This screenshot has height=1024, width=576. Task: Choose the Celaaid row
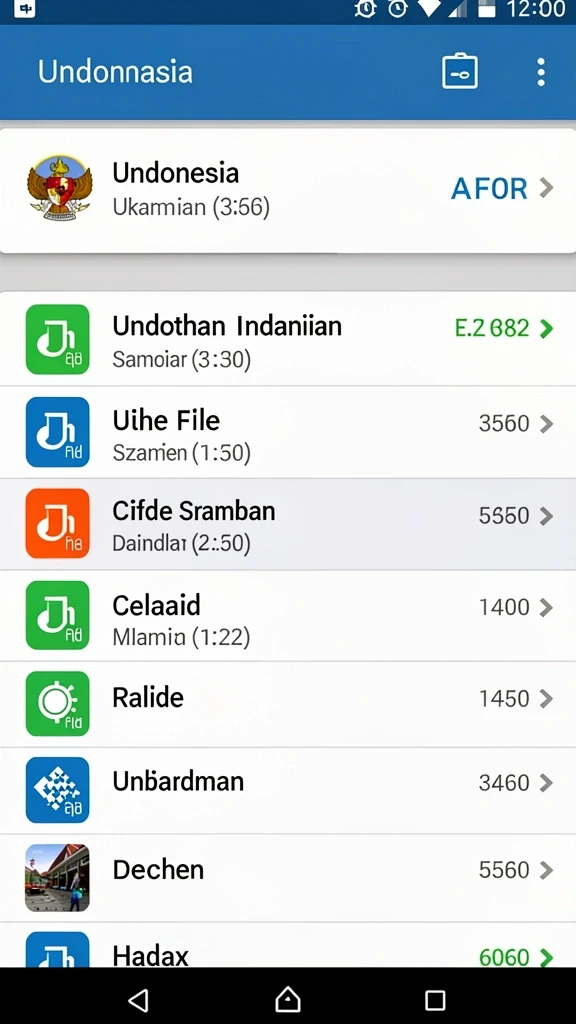[x=288, y=615]
